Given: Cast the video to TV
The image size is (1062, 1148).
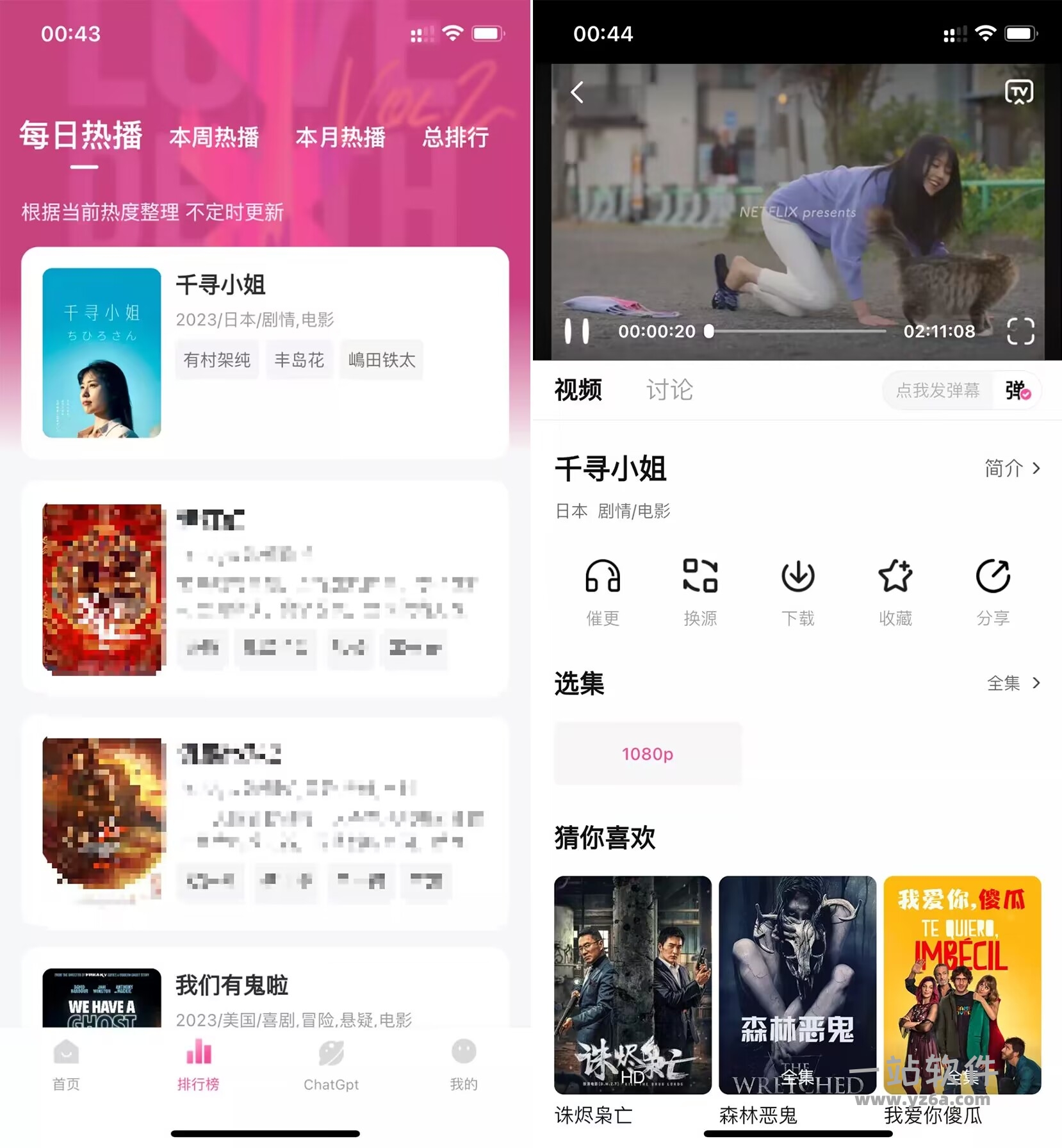Looking at the screenshot, I should [1018, 92].
